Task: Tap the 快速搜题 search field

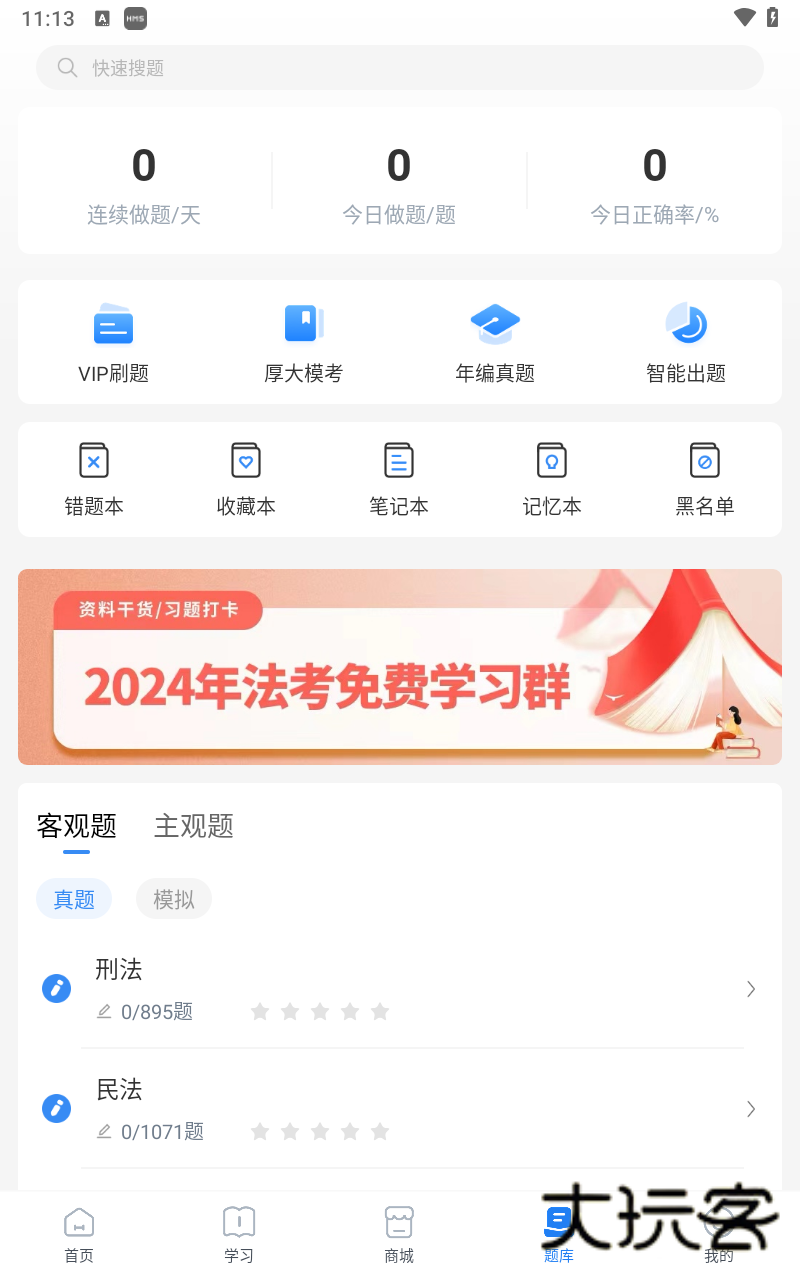Action: (x=400, y=67)
